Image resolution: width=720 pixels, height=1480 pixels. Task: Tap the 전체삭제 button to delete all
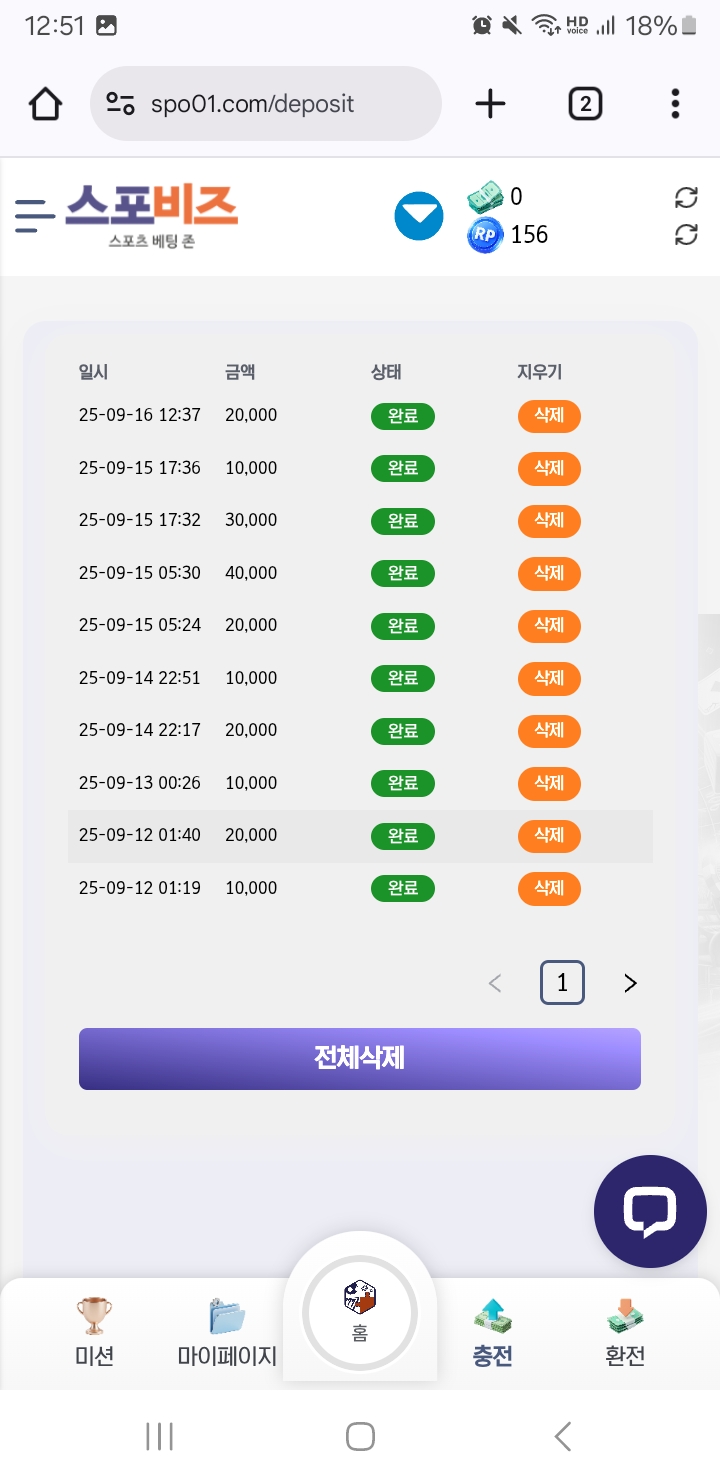(359, 1058)
